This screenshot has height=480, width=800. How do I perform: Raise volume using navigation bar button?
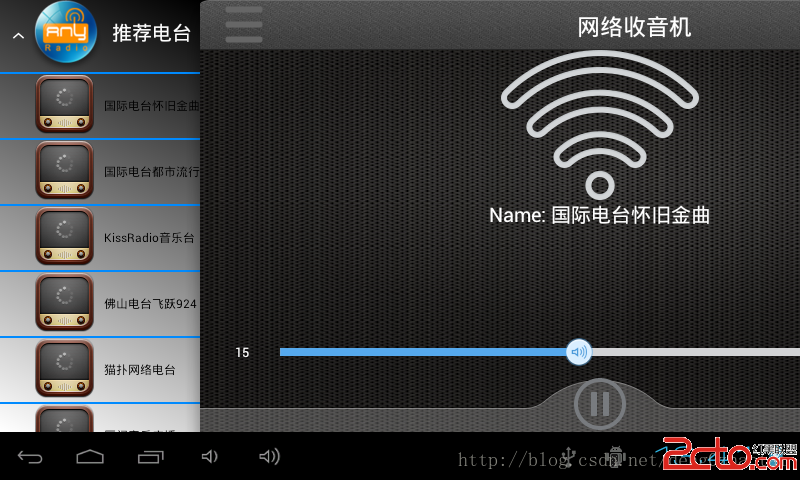(x=269, y=457)
